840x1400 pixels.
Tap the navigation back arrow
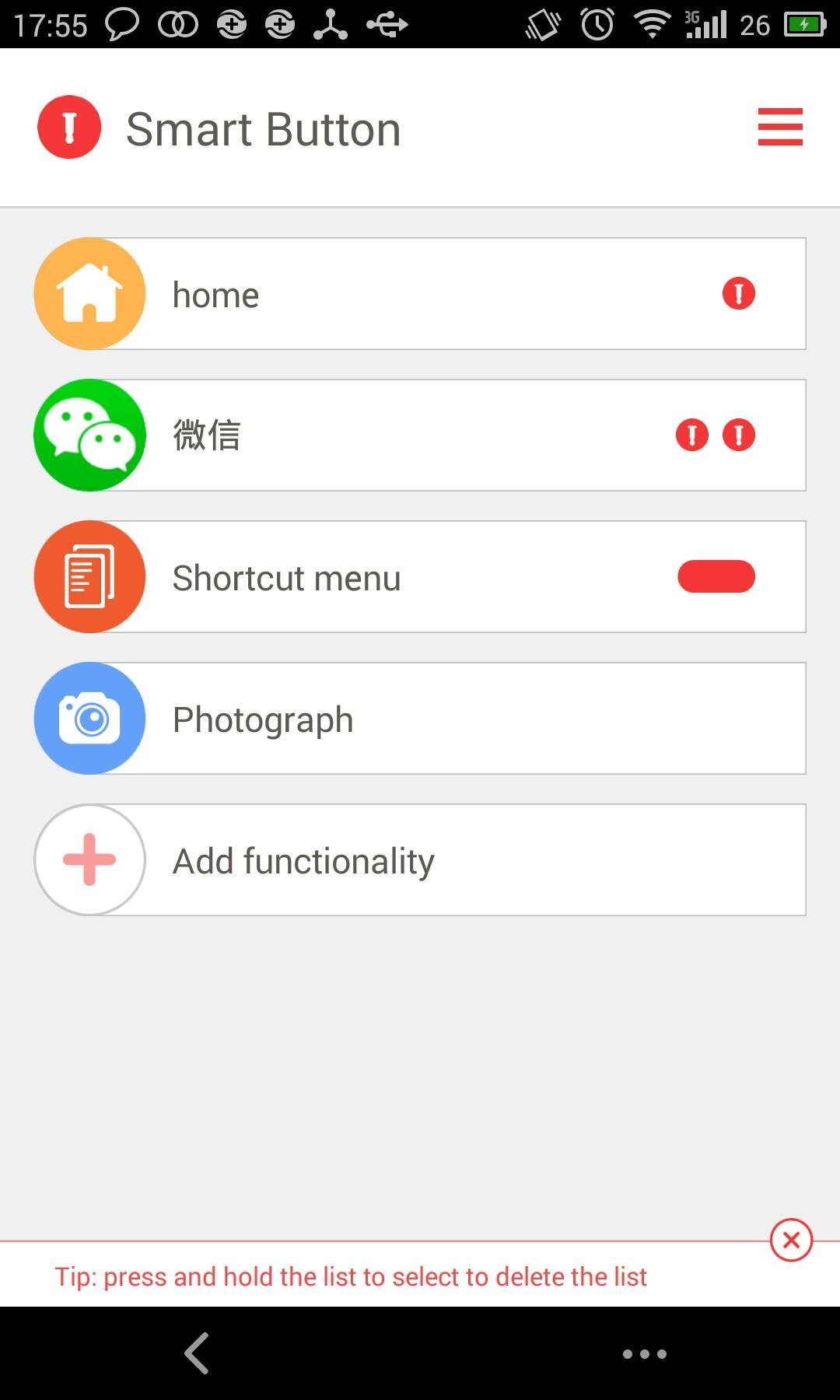pyautogui.click(x=196, y=1353)
